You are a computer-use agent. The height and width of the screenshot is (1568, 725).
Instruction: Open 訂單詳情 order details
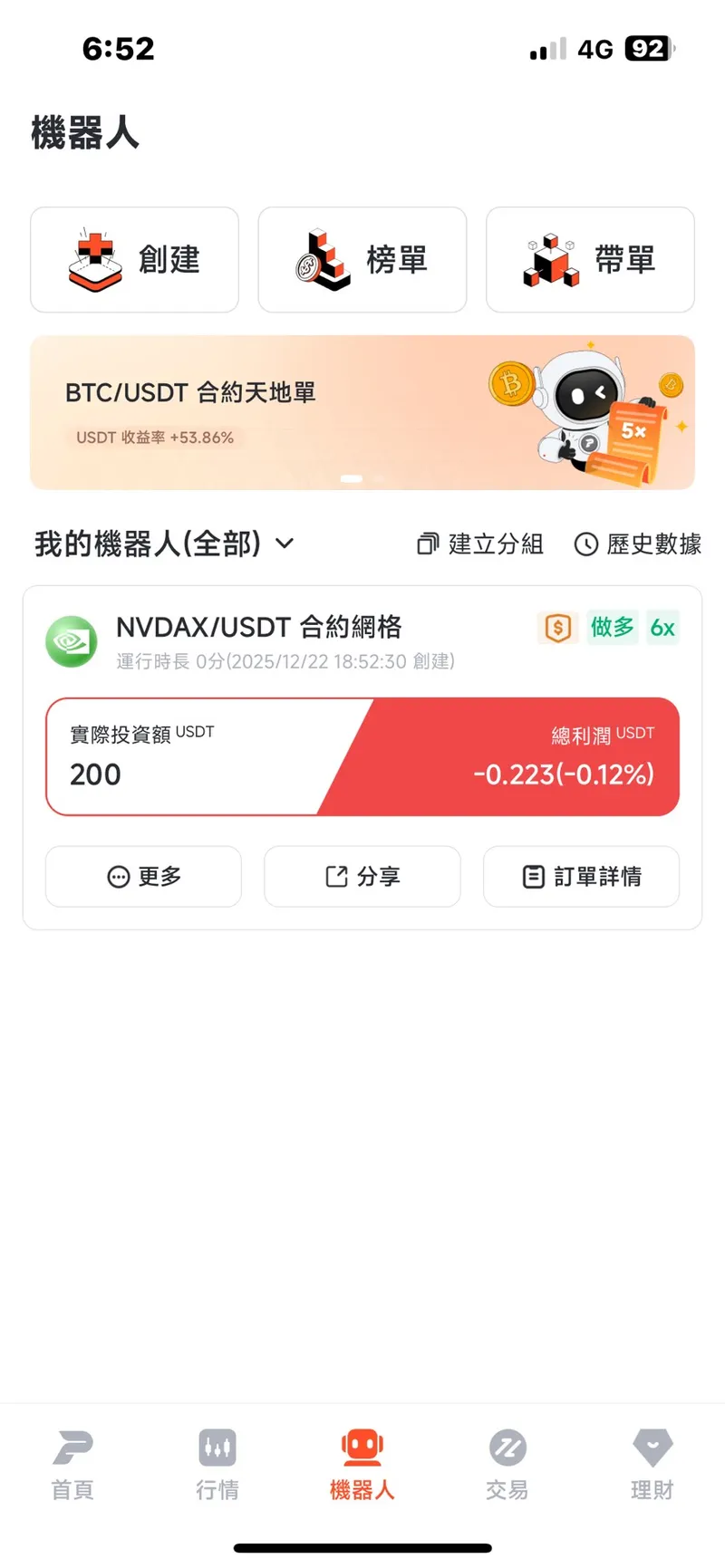581,876
